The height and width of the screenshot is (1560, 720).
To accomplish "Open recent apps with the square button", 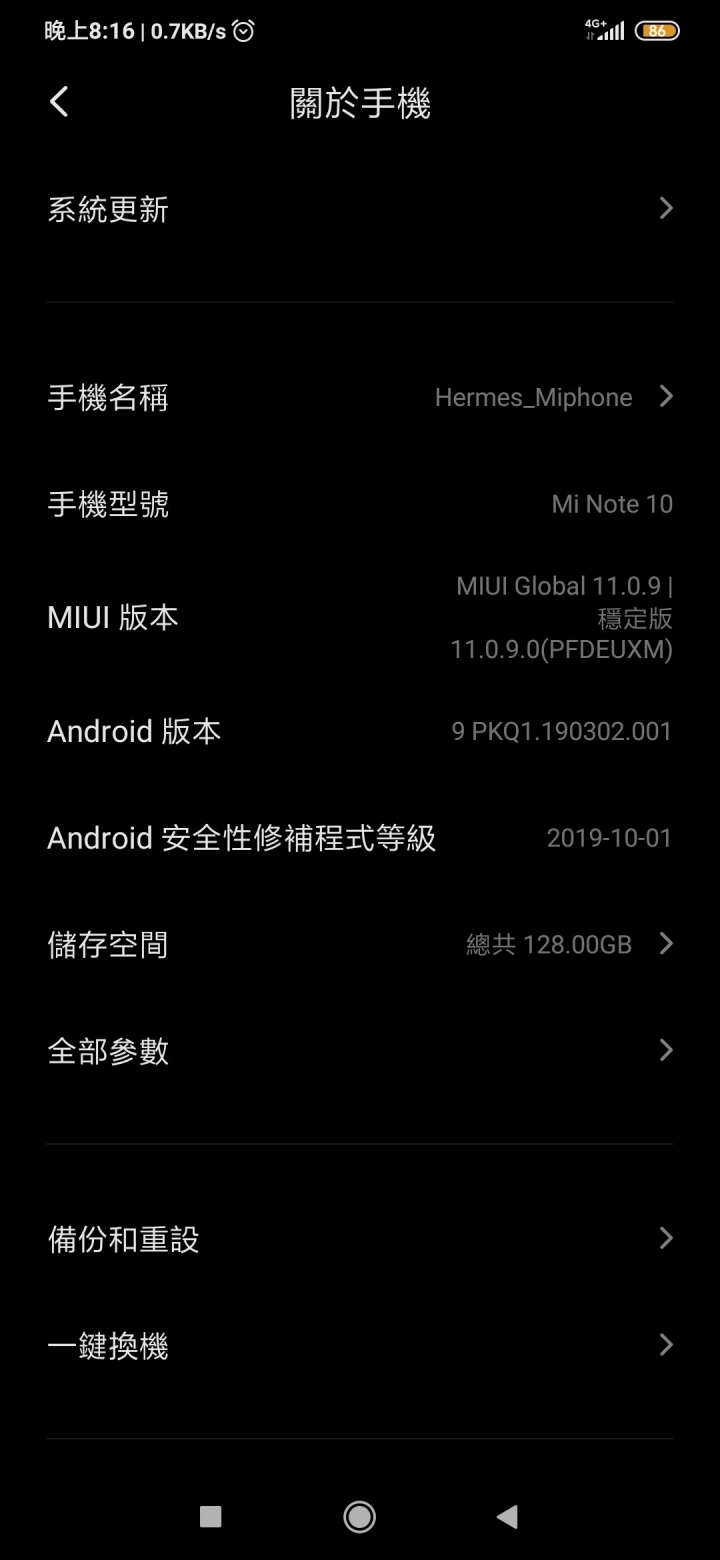I will 210,1517.
